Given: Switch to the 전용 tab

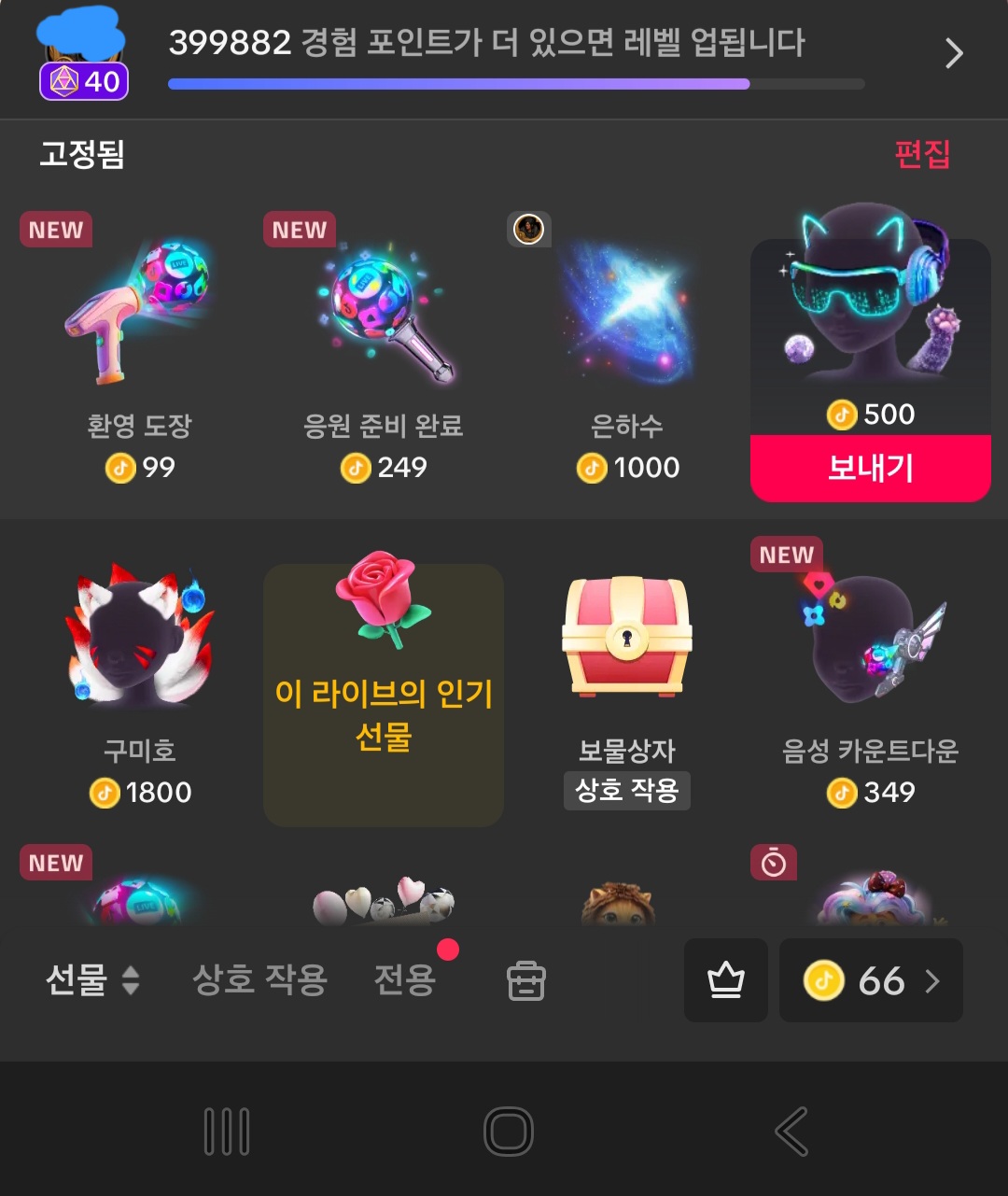Looking at the screenshot, I should [405, 980].
